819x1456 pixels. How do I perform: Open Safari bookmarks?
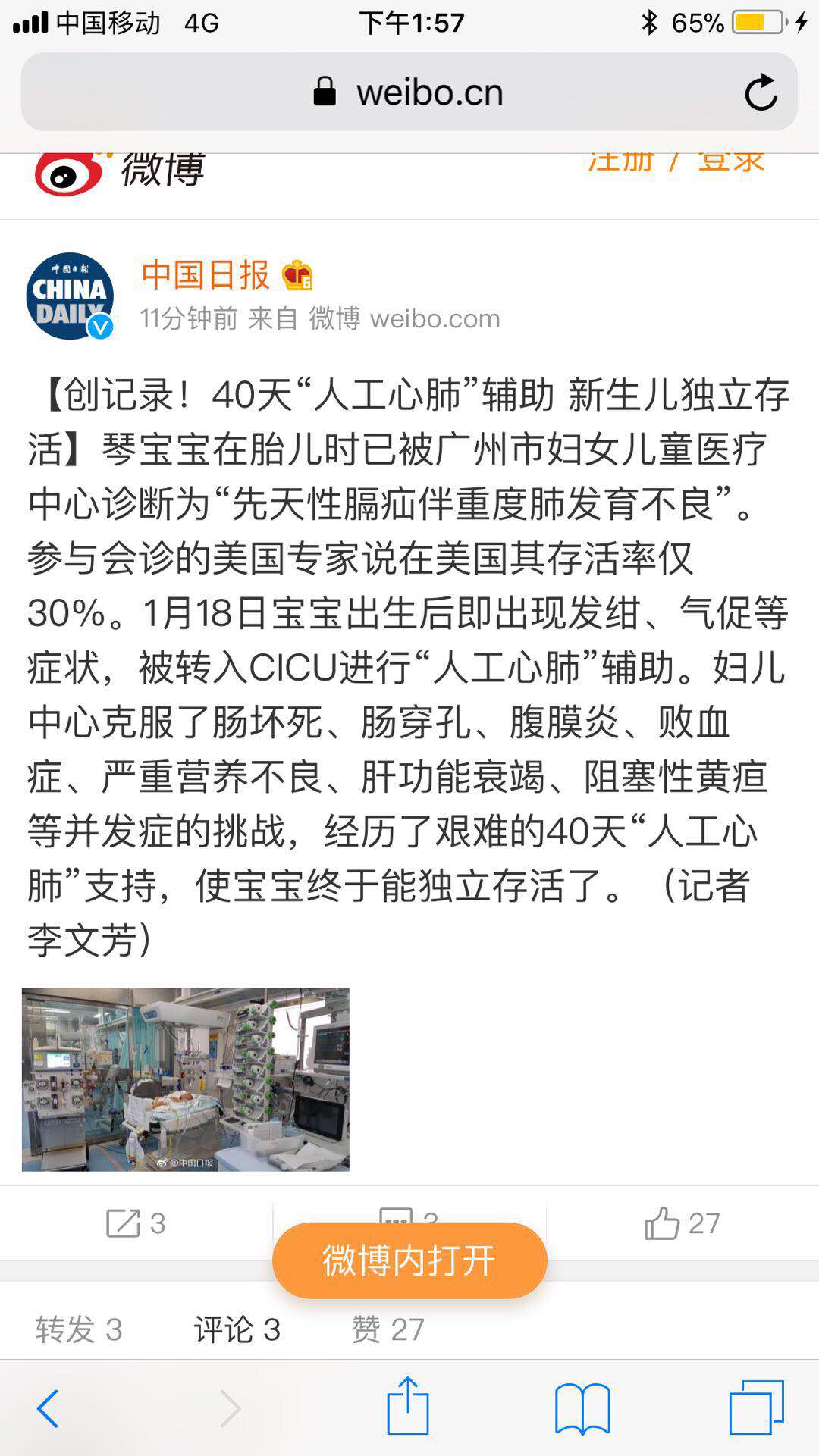coord(582,1408)
